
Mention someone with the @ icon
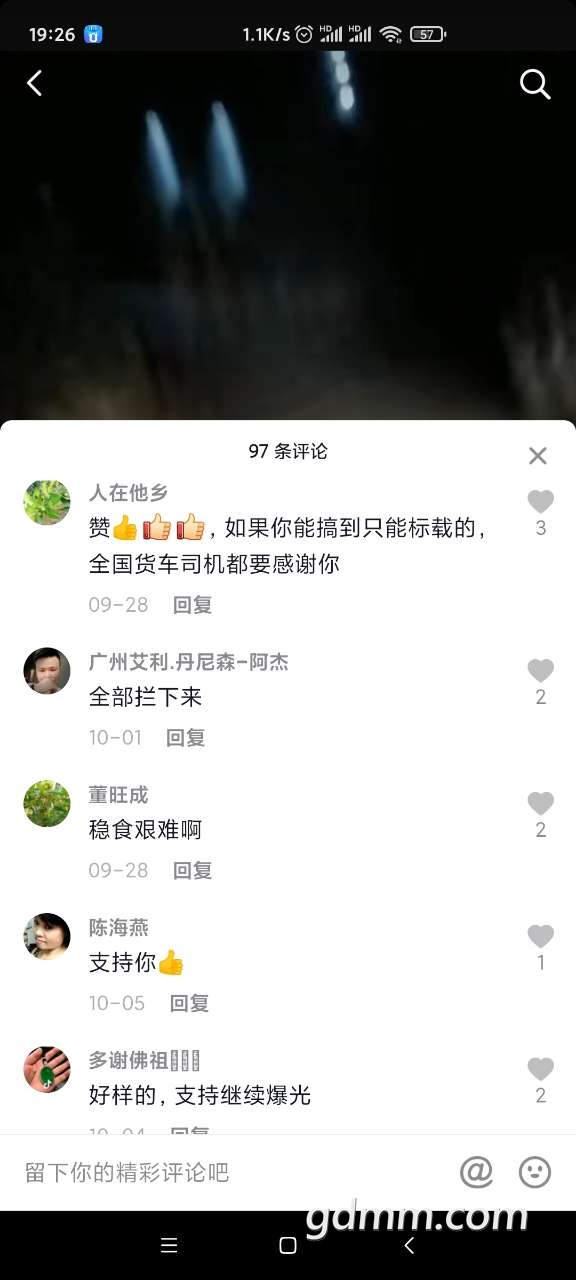[x=477, y=1172]
